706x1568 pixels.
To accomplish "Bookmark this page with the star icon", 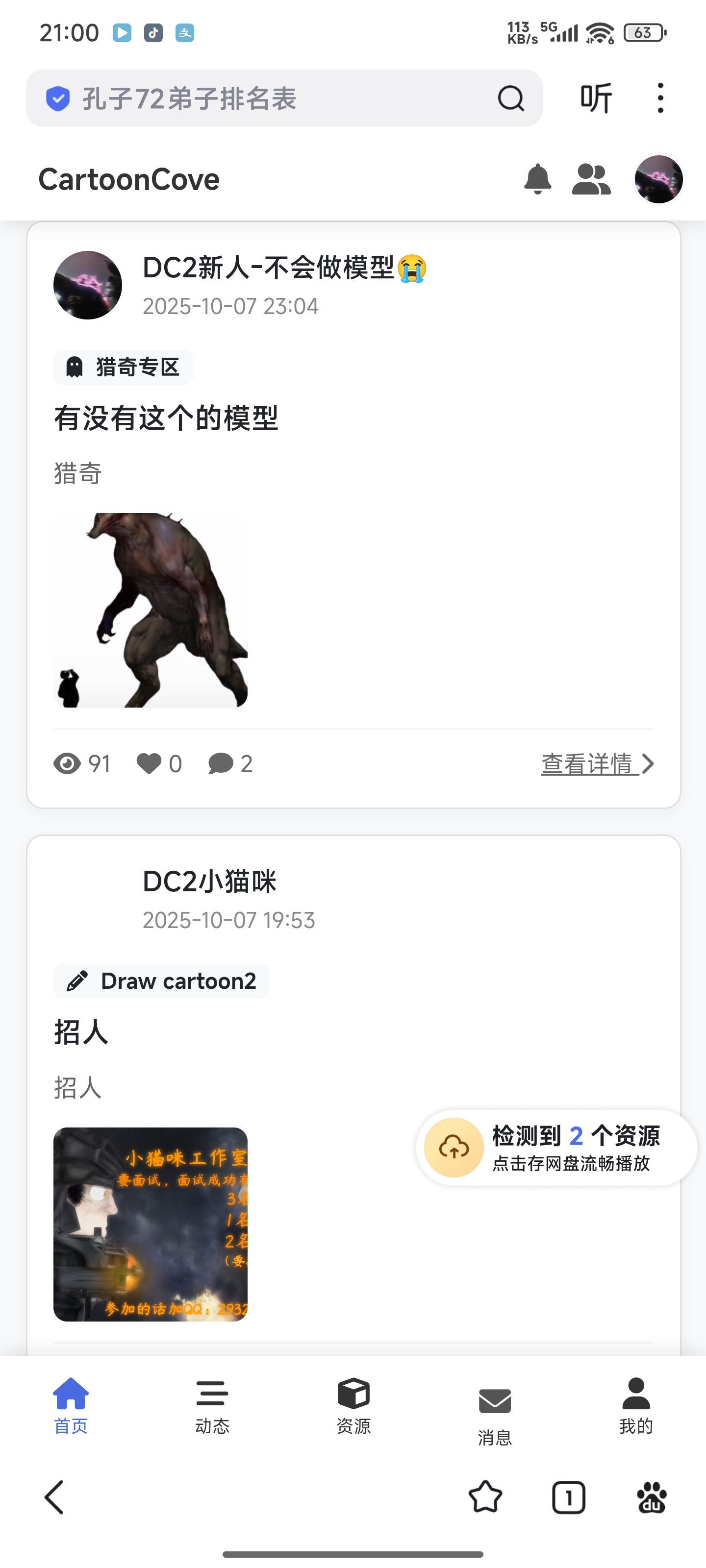I will pos(485,1497).
